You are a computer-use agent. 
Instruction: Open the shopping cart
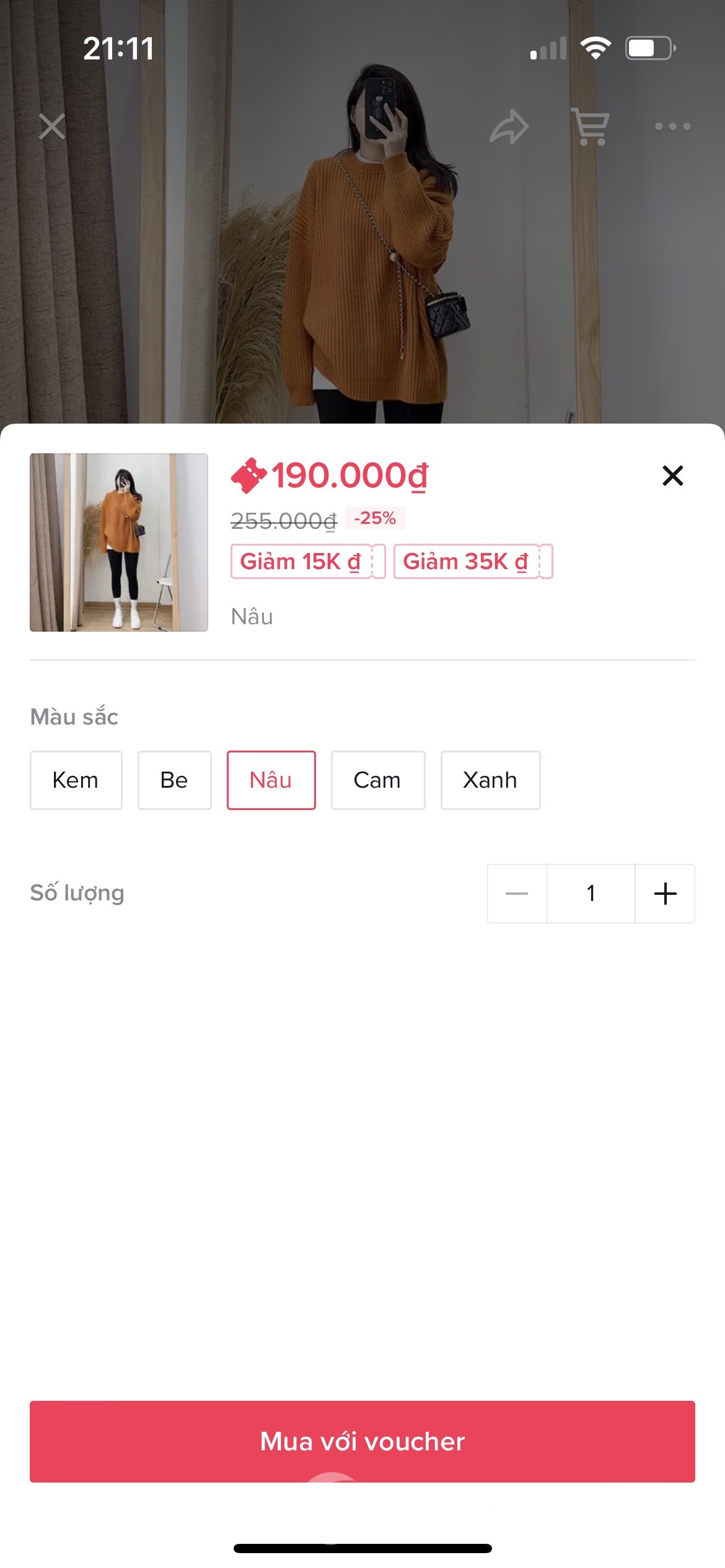tap(591, 126)
